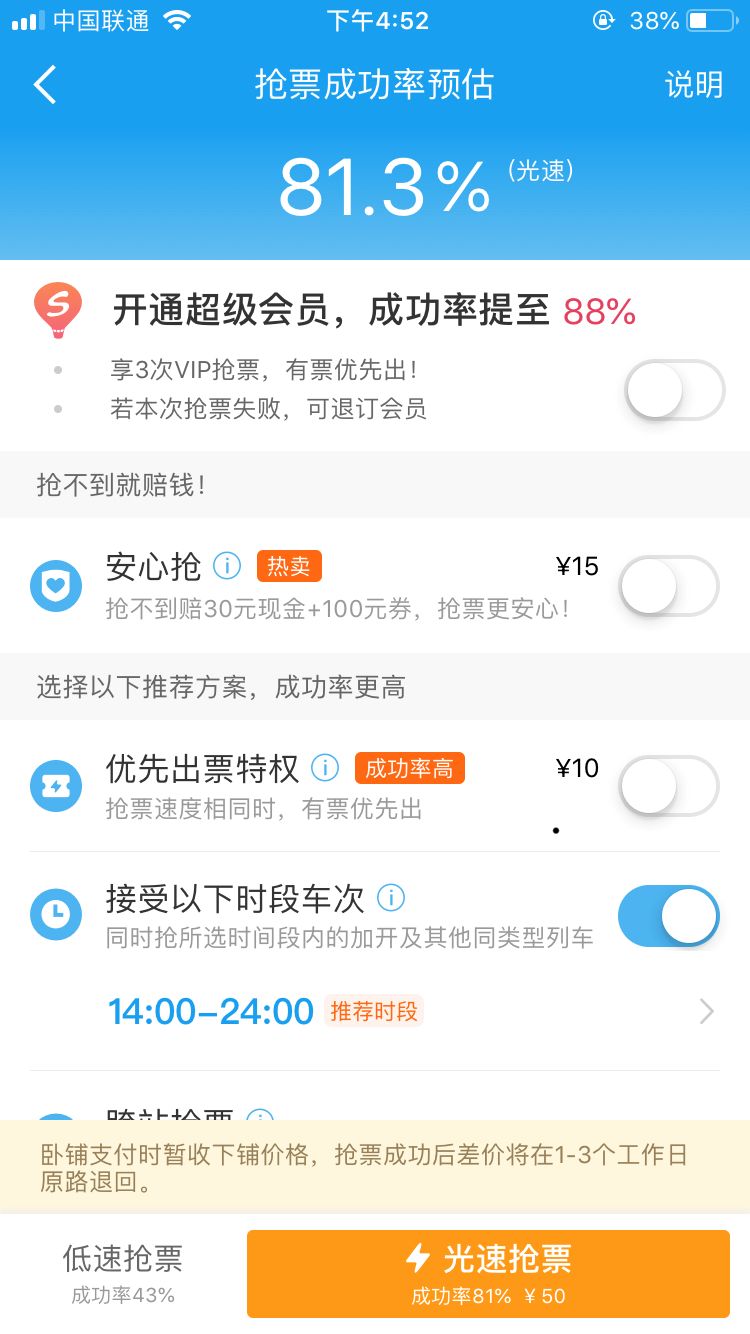This screenshot has width=750, height=1334.
Task: Click the heart shield icon beside 安心抢
Action: pyautogui.click(x=56, y=586)
